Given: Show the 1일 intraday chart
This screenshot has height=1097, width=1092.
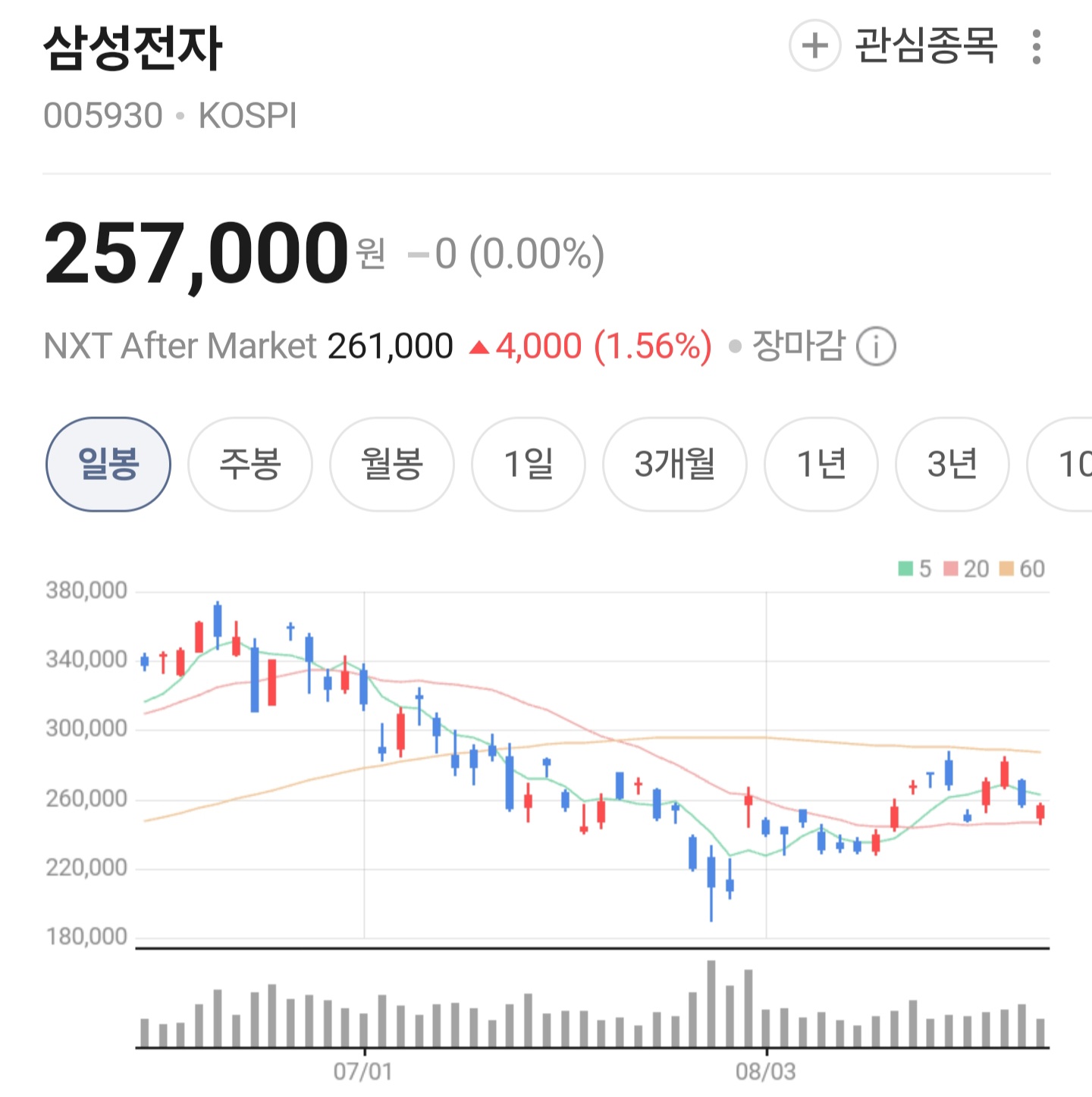Looking at the screenshot, I should (x=529, y=464).
